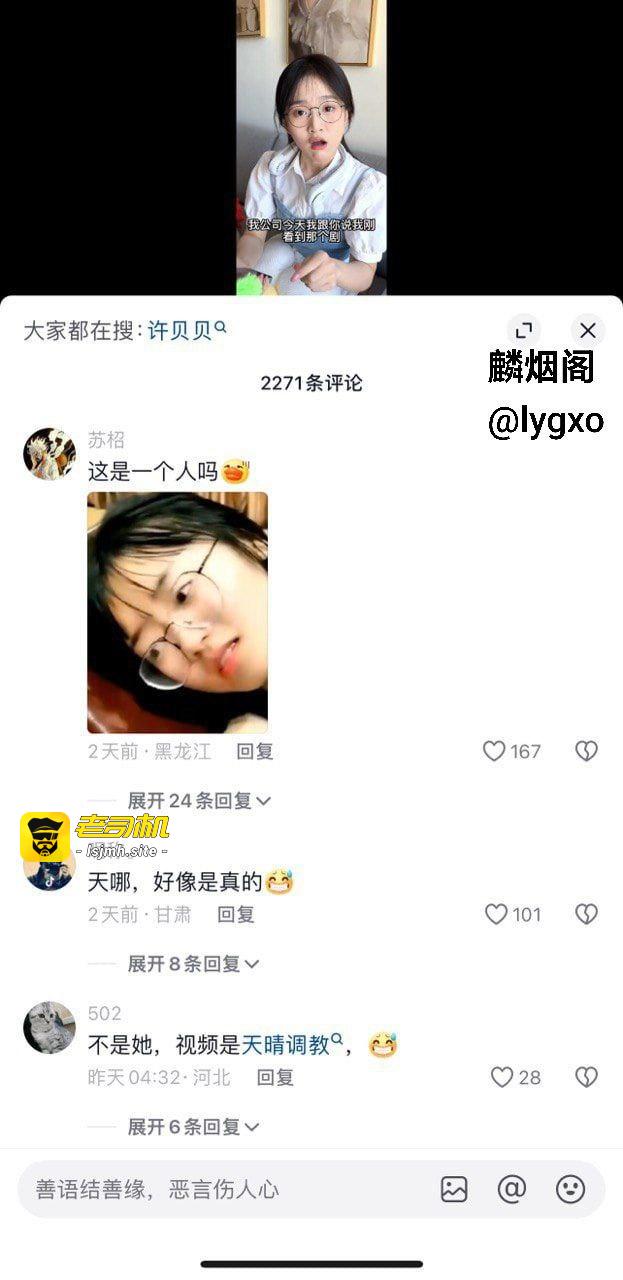Expand the 24 replies

[x=199, y=801]
